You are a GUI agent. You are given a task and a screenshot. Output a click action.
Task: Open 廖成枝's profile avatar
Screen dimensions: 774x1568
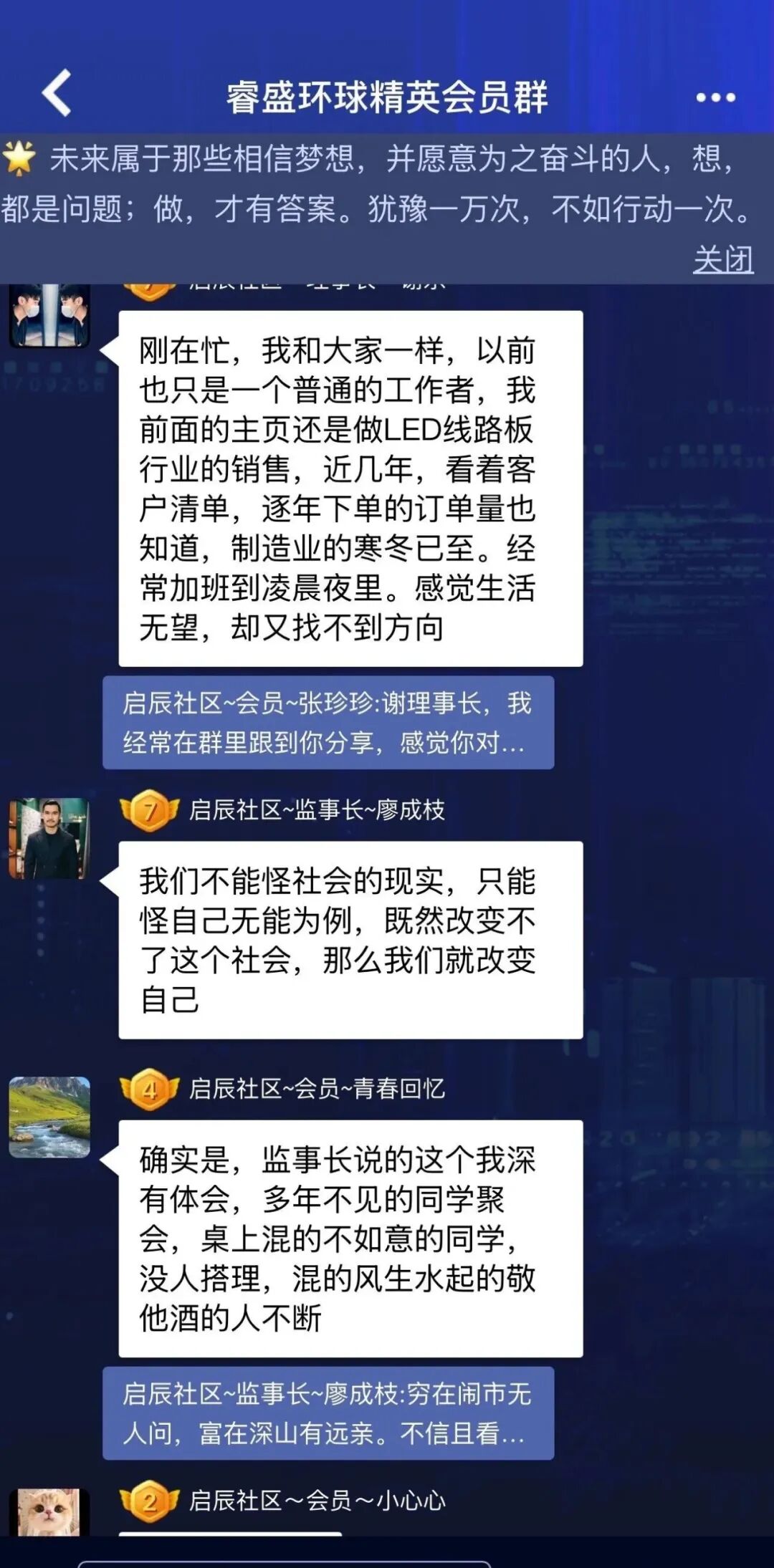tap(49, 838)
